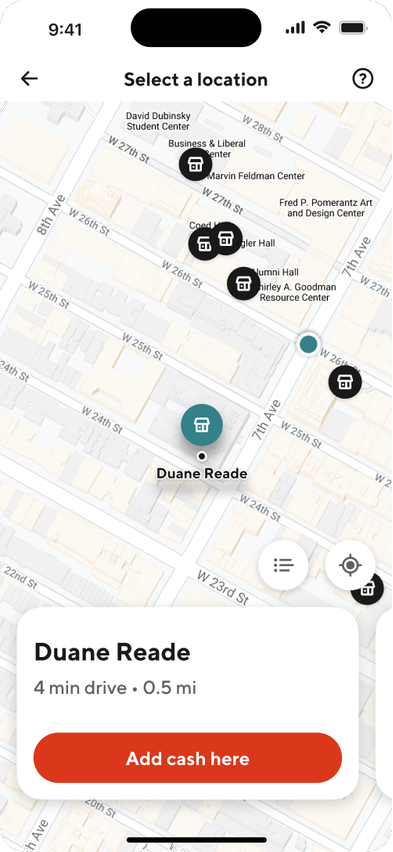Open the help question mark icon
The image size is (393, 852).
(x=363, y=79)
